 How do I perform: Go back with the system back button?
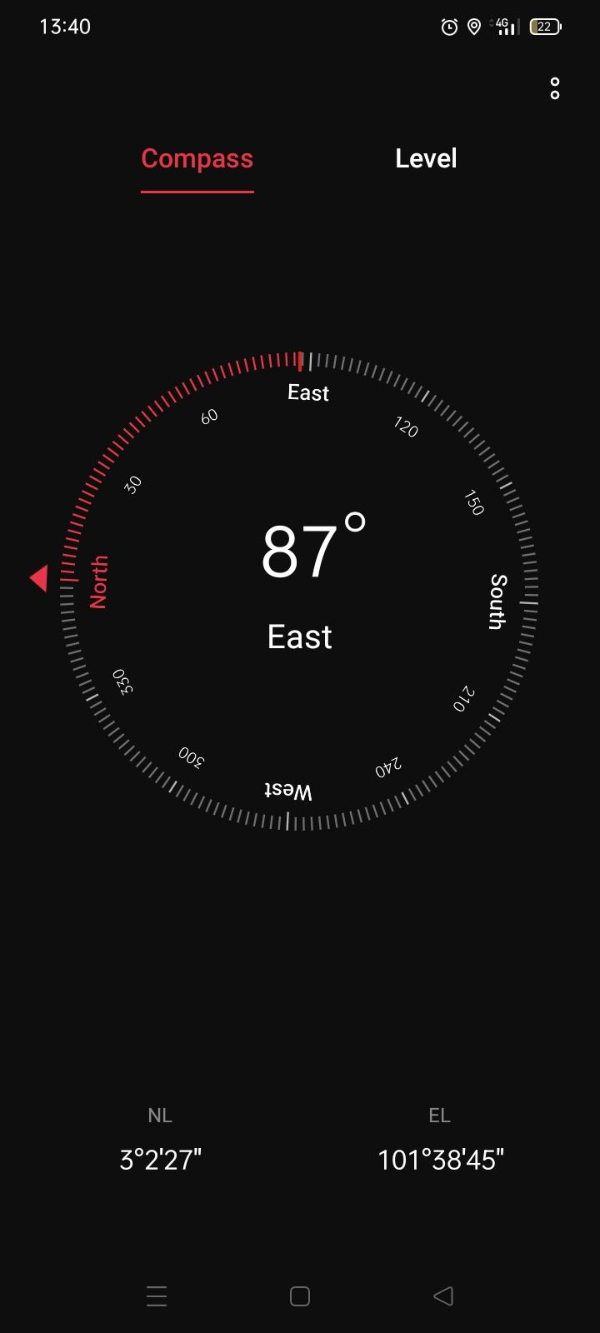pyautogui.click(x=443, y=1296)
